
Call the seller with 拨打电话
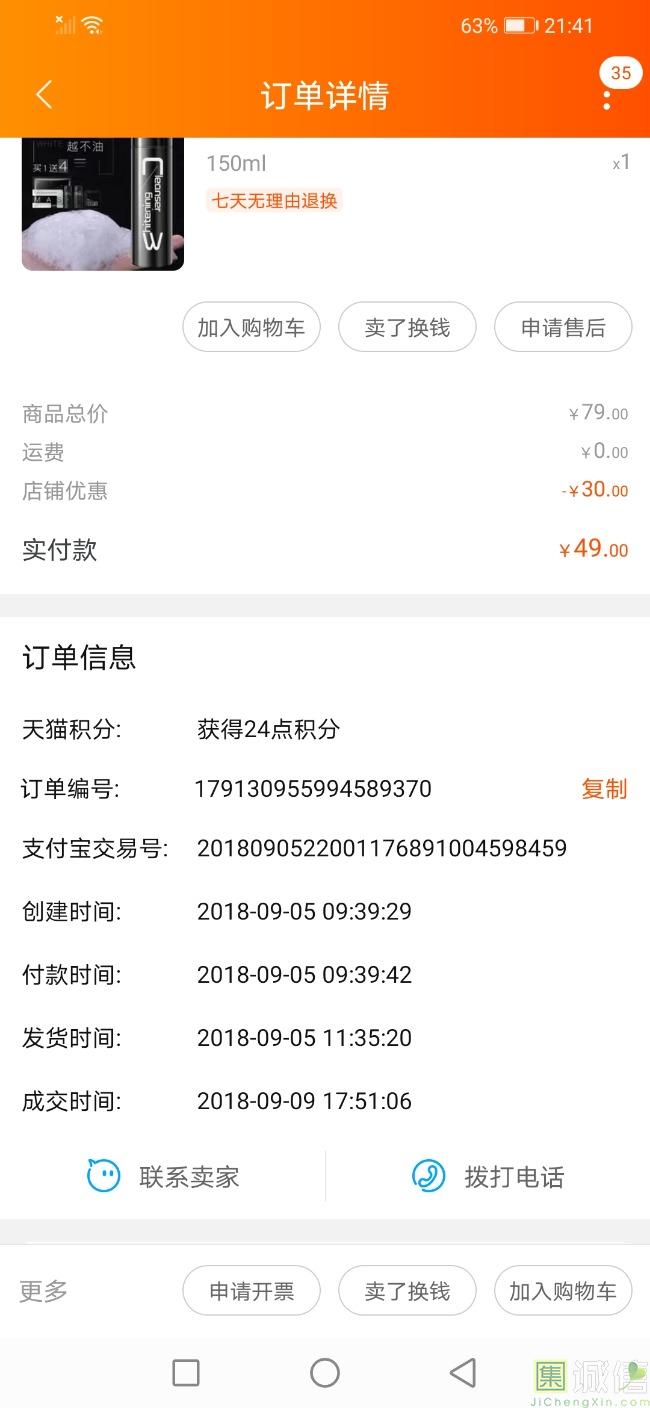tap(488, 1176)
